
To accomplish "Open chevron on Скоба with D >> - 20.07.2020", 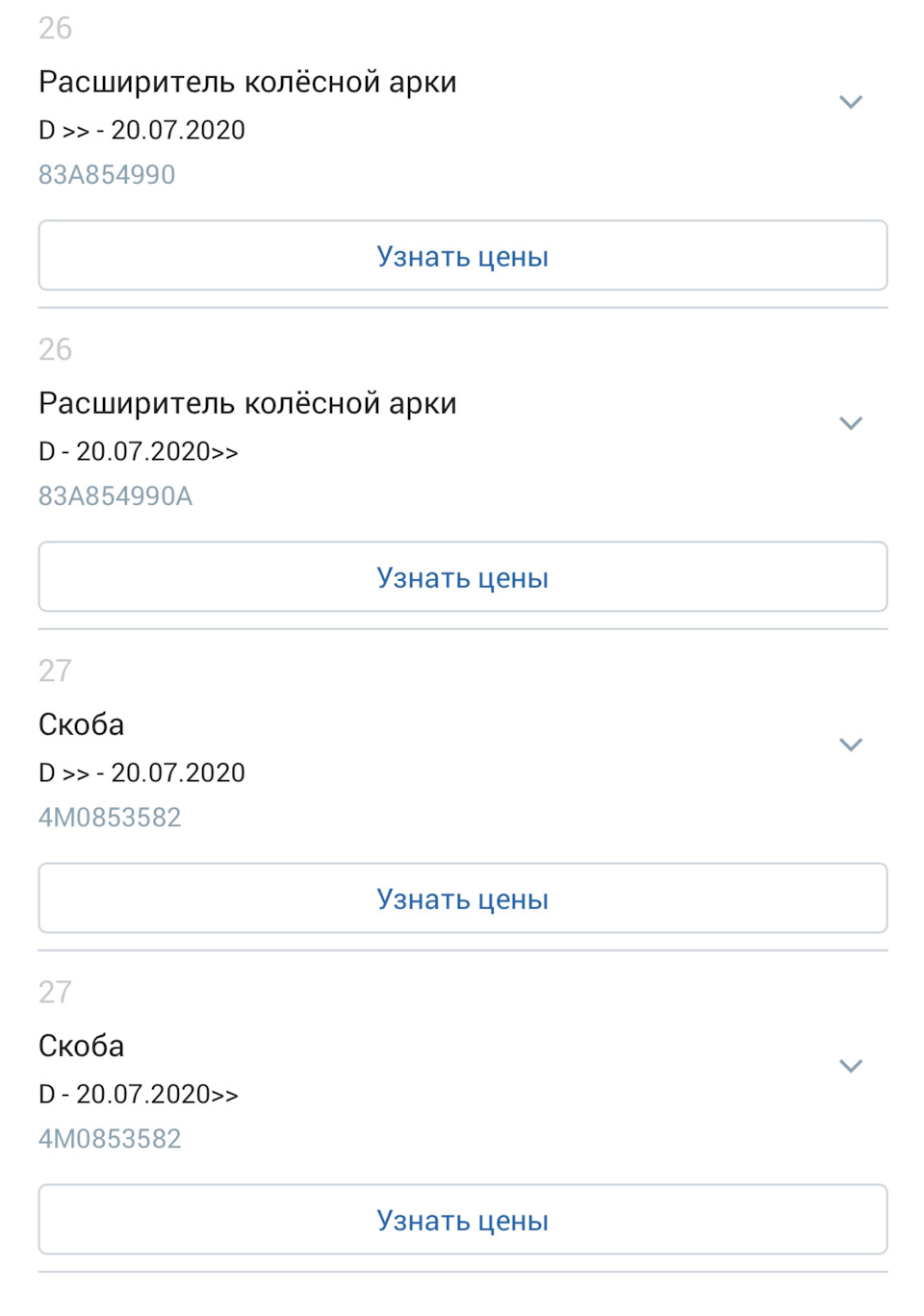I will (x=851, y=744).
